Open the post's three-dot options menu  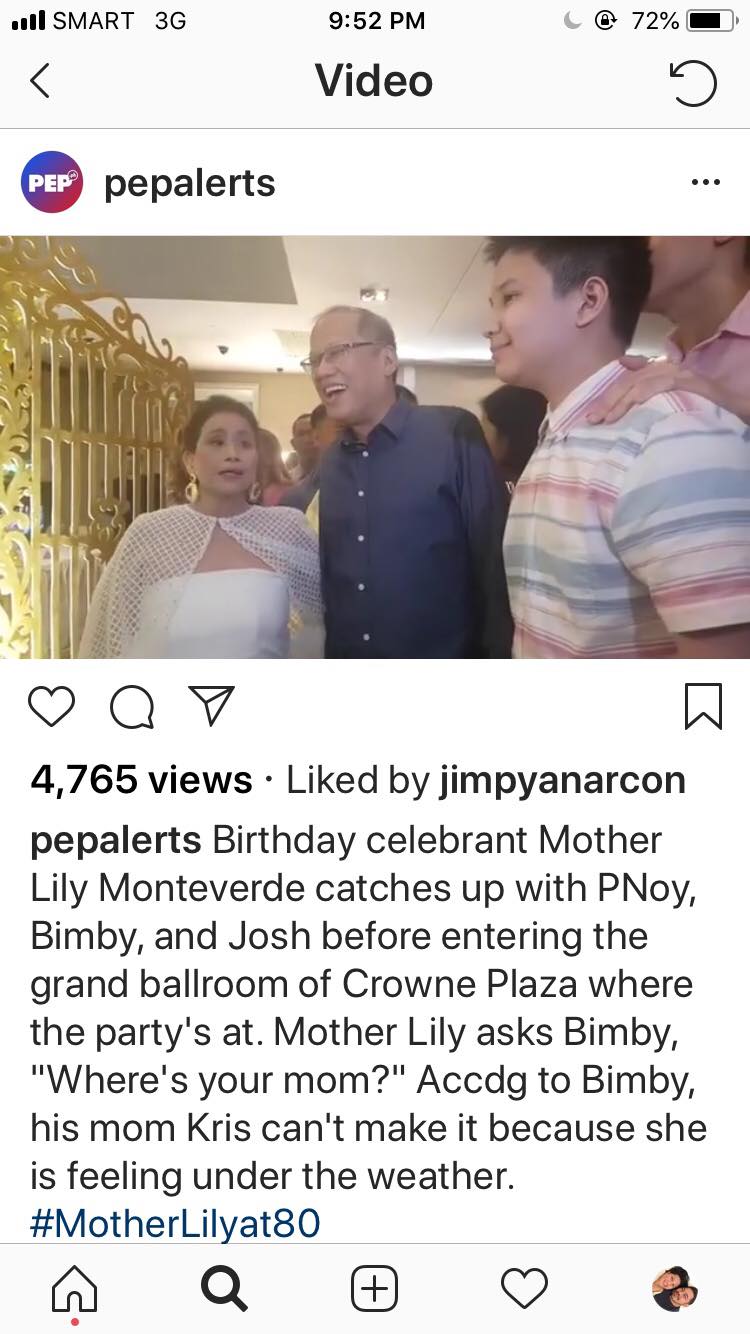(705, 182)
